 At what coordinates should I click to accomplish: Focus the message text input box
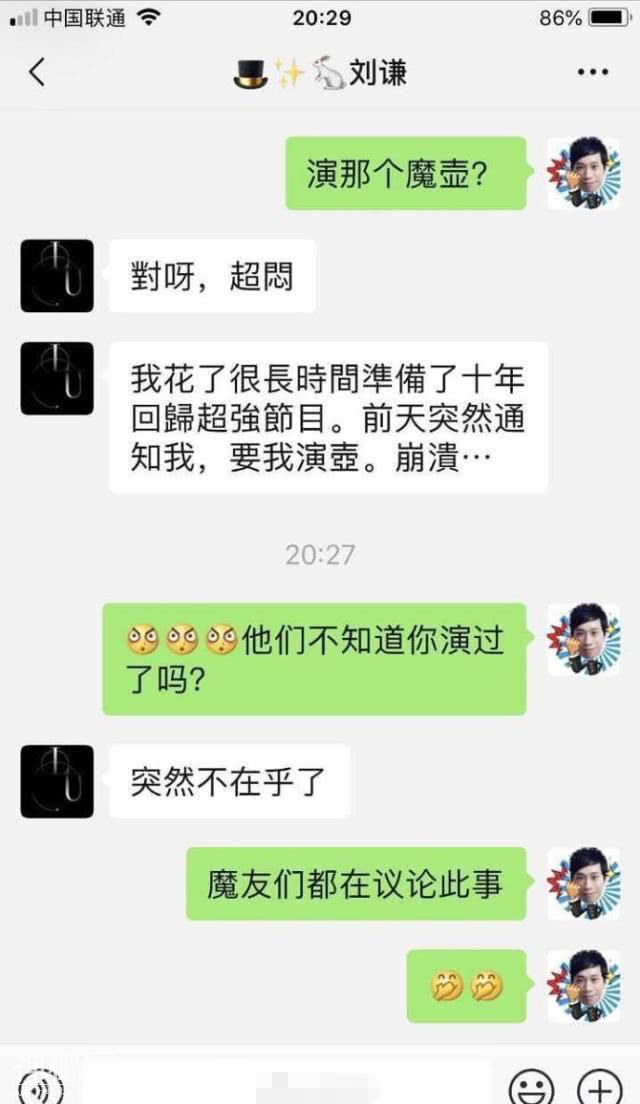pos(285,1086)
